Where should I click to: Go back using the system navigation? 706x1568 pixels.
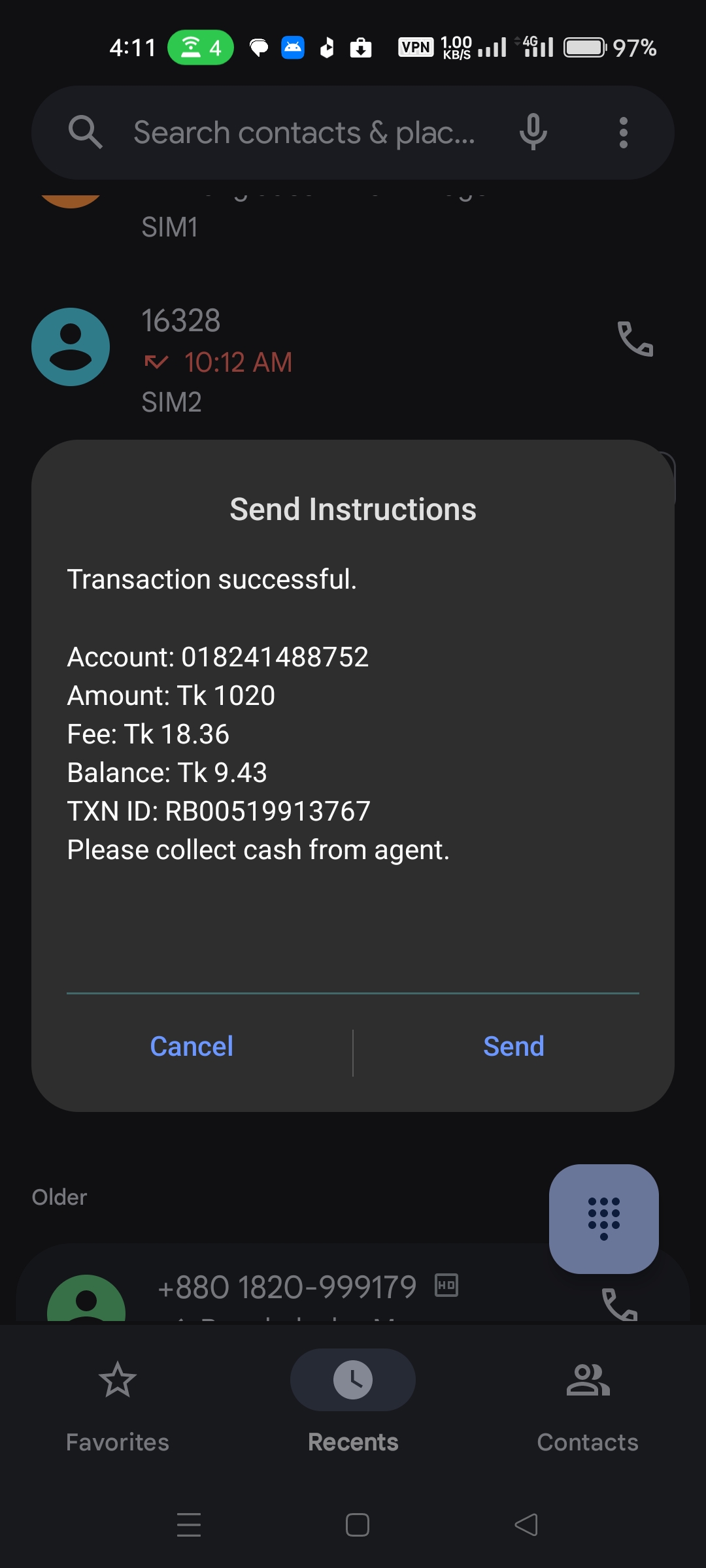[526, 1525]
